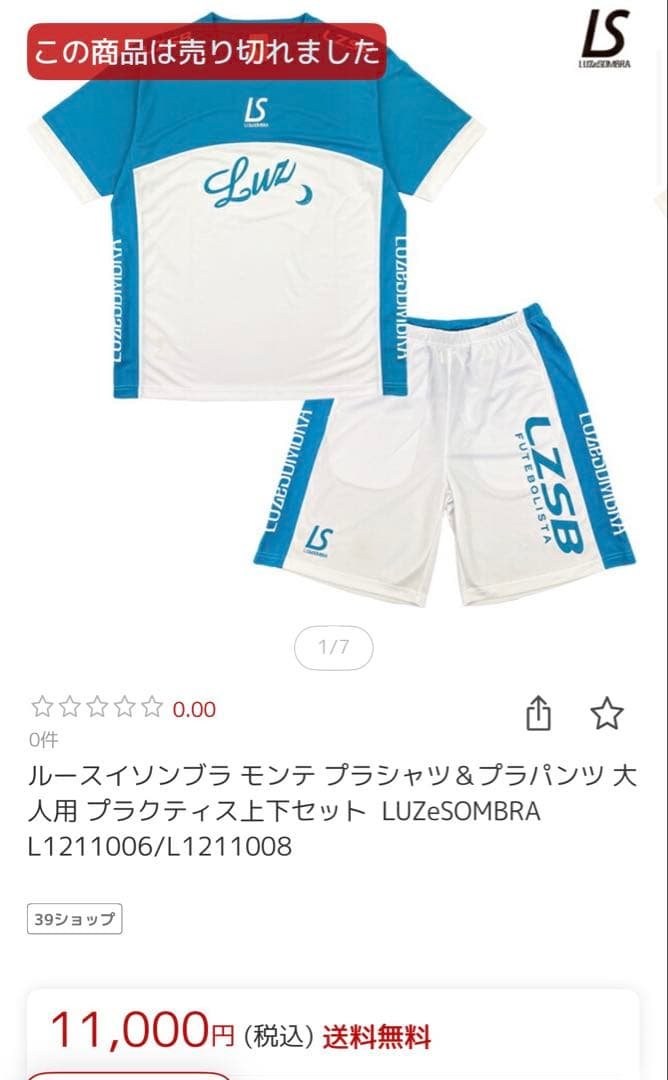Share this LUZeSOMBRA product listing
Image resolution: width=668 pixels, height=1080 pixels.
click(x=538, y=713)
